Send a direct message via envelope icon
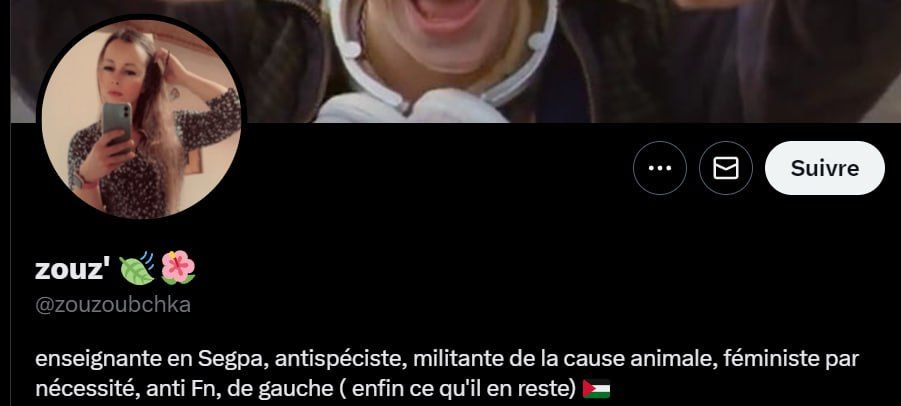 pos(726,168)
